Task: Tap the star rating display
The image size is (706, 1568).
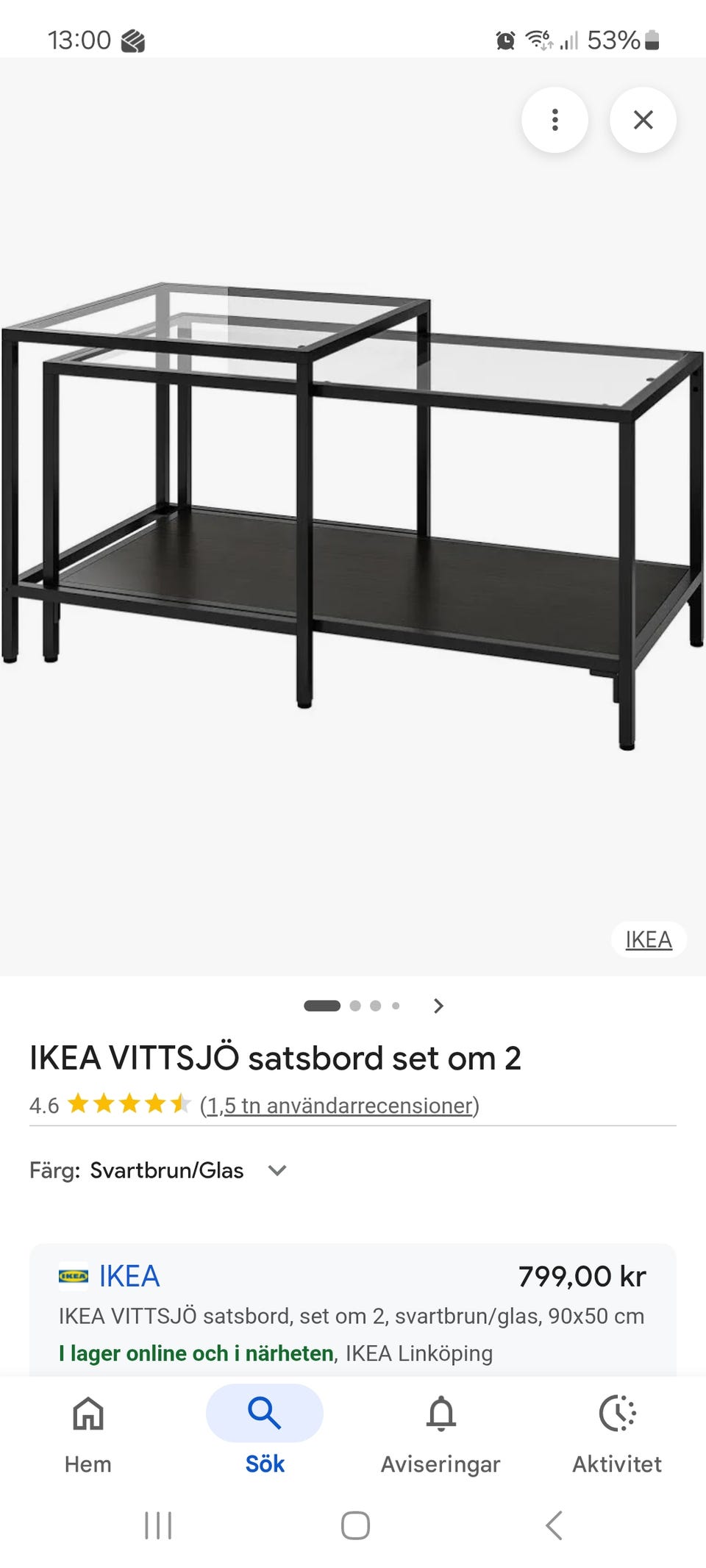Action: (x=125, y=1105)
